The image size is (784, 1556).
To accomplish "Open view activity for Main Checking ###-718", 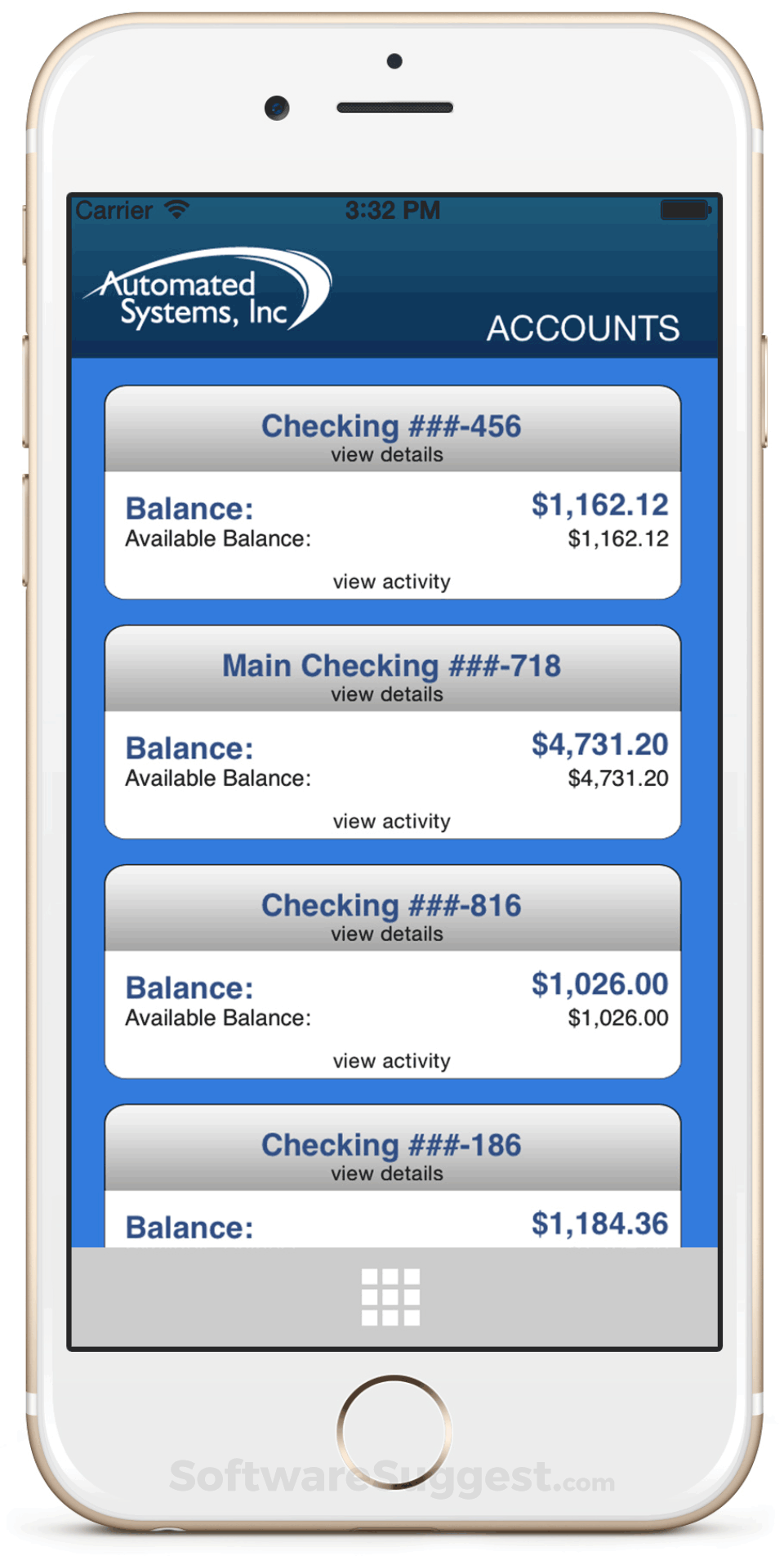I will click(x=391, y=821).
